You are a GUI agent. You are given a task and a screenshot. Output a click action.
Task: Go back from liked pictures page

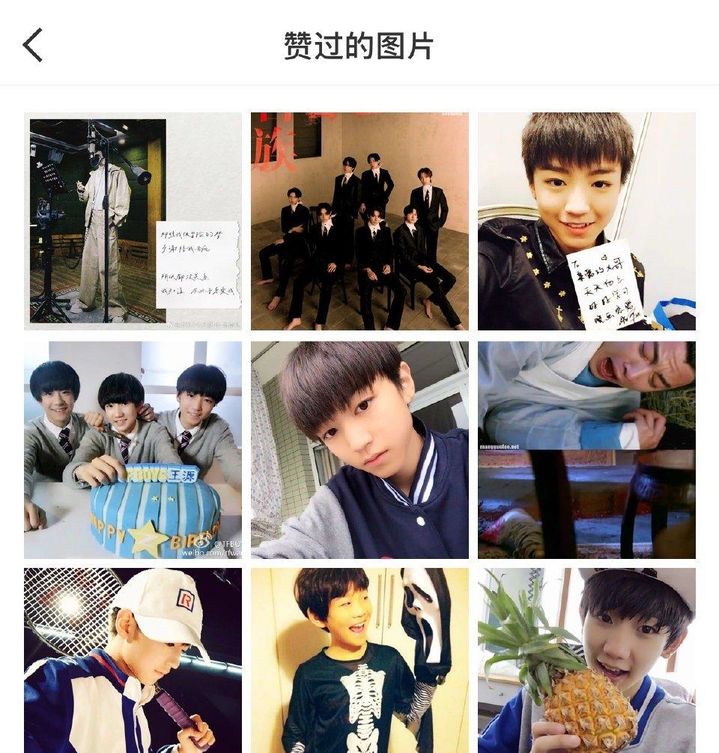point(33,45)
